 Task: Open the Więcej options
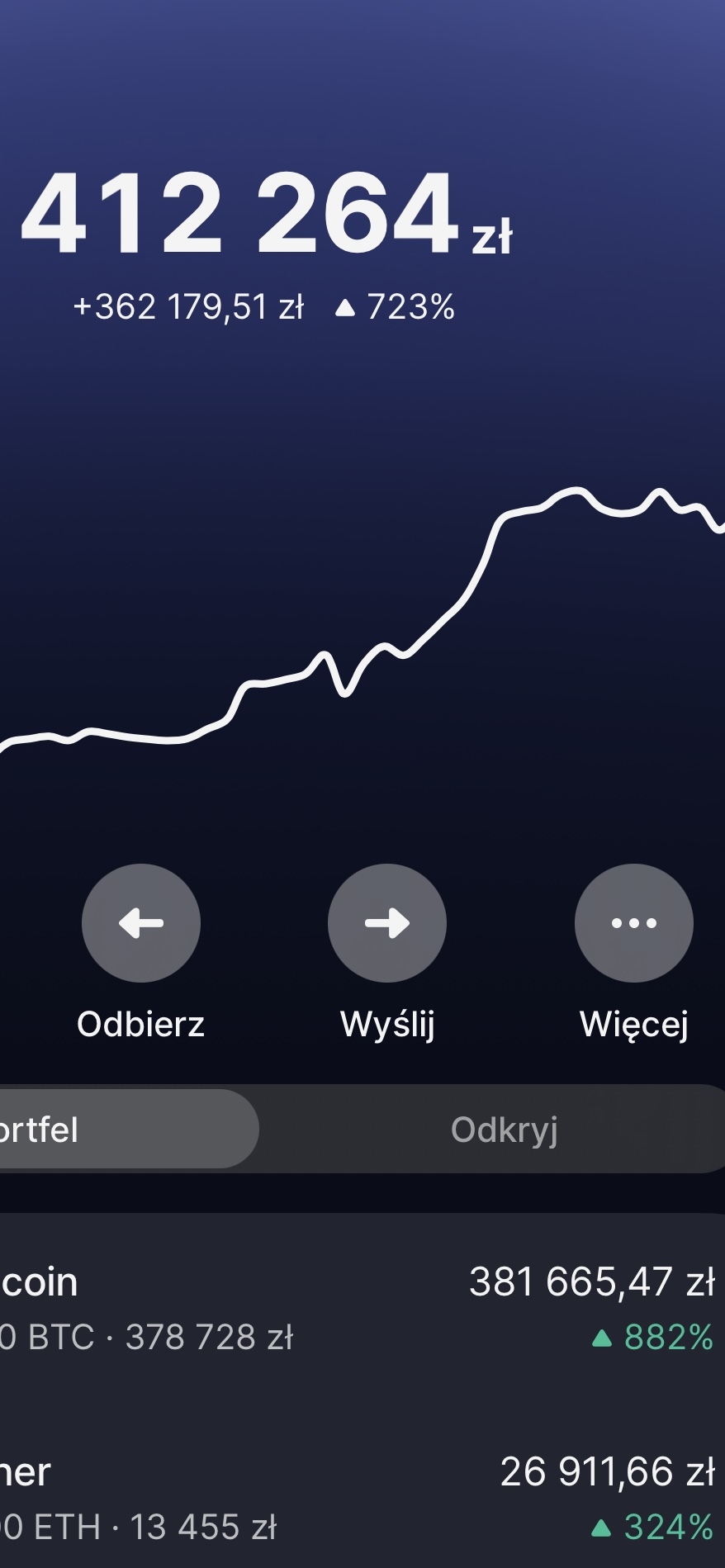point(633,923)
